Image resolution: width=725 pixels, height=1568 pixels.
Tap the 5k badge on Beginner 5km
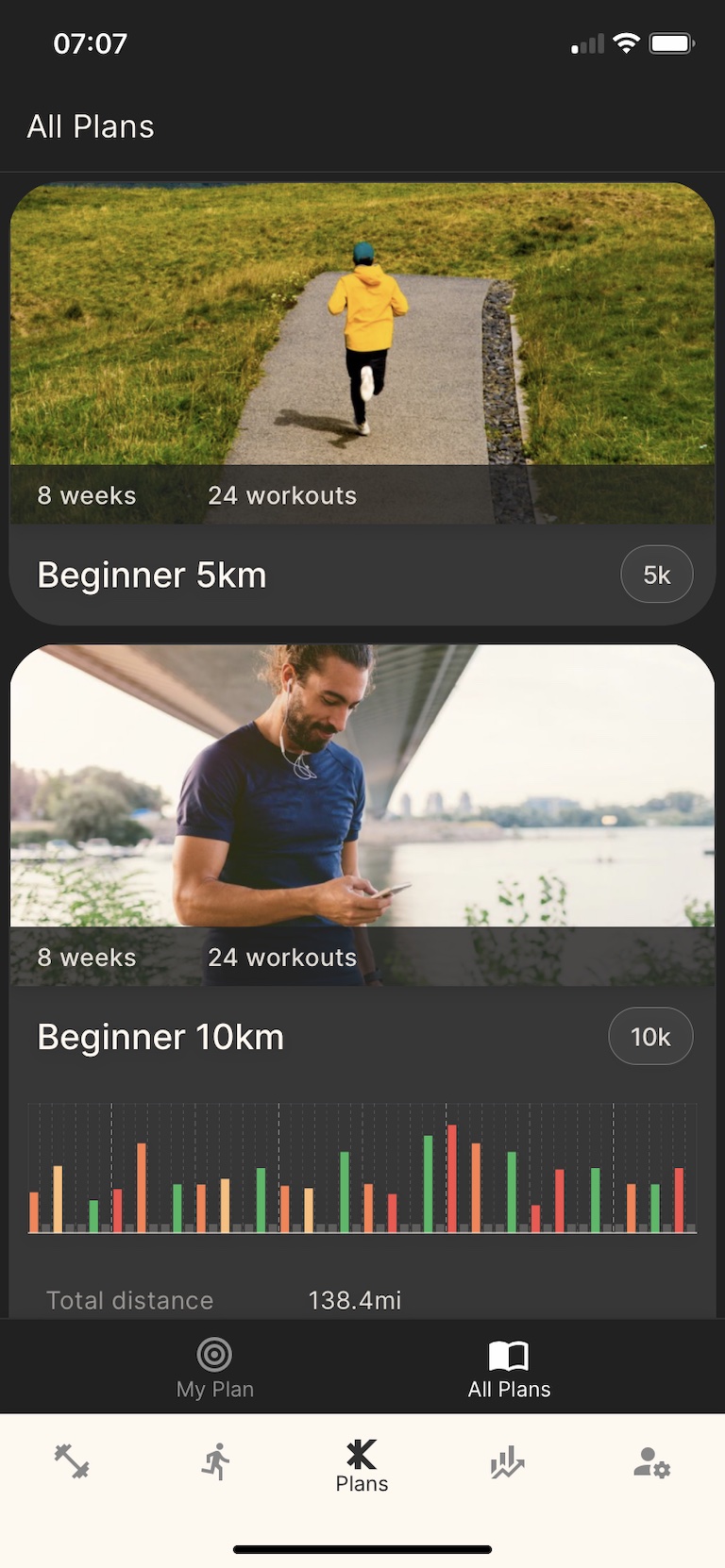click(x=656, y=574)
